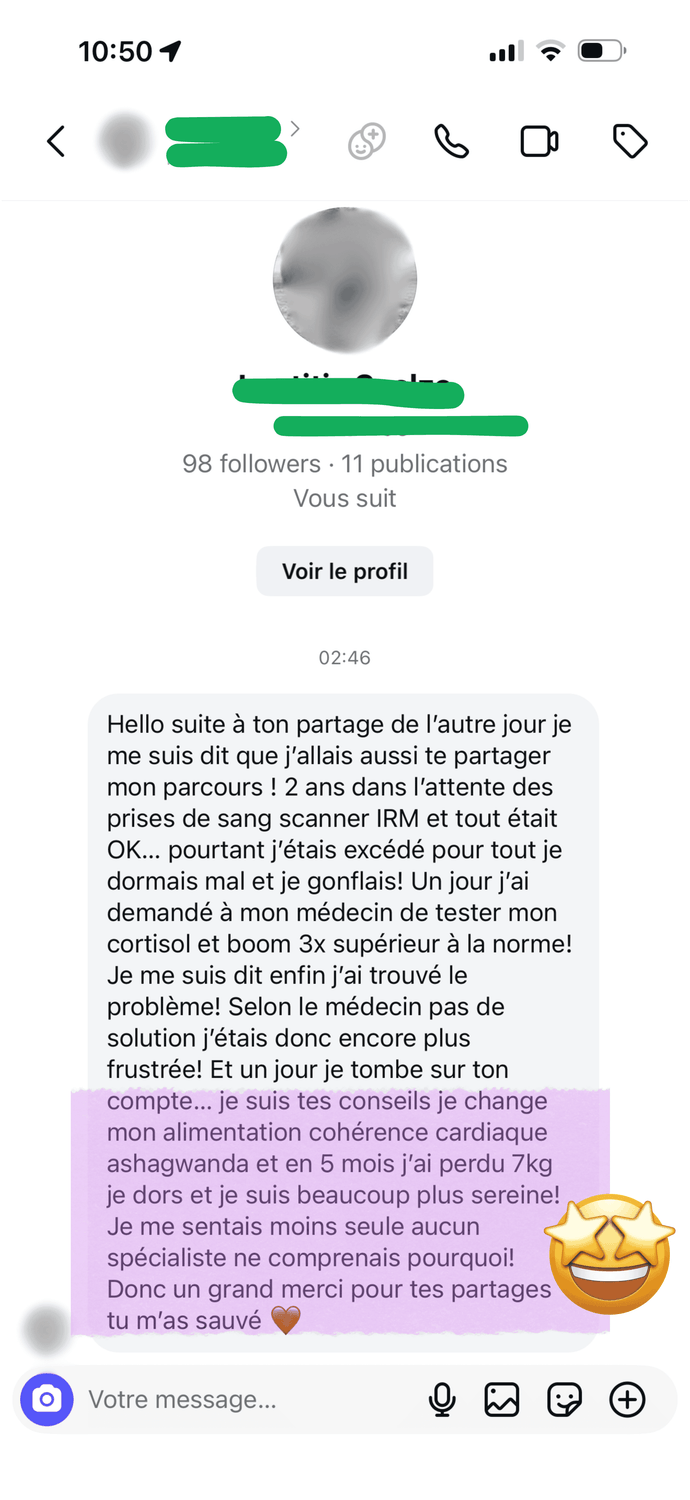
Task: Open the label tag icon
Action: point(630,142)
